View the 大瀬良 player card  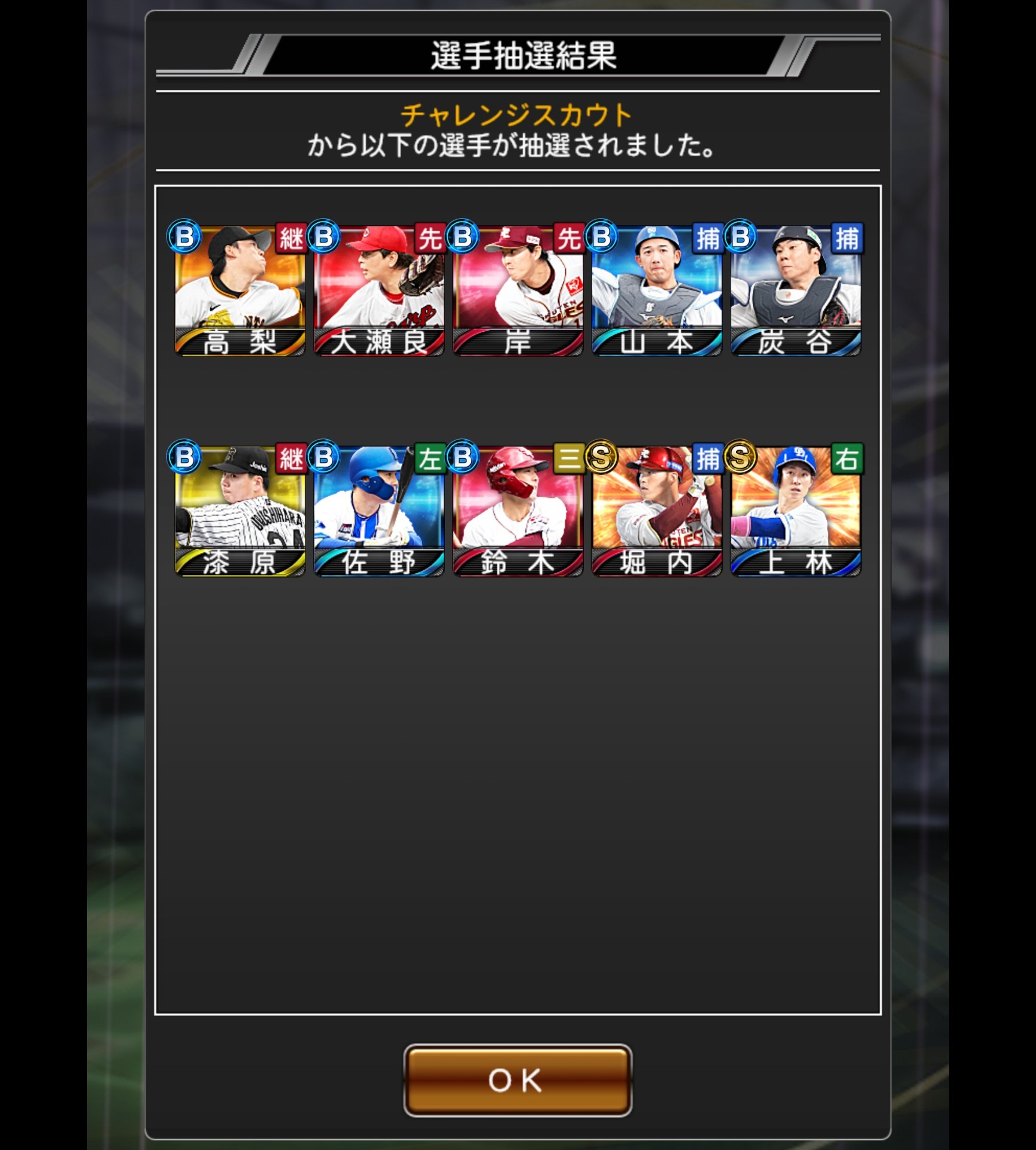coord(378,290)
